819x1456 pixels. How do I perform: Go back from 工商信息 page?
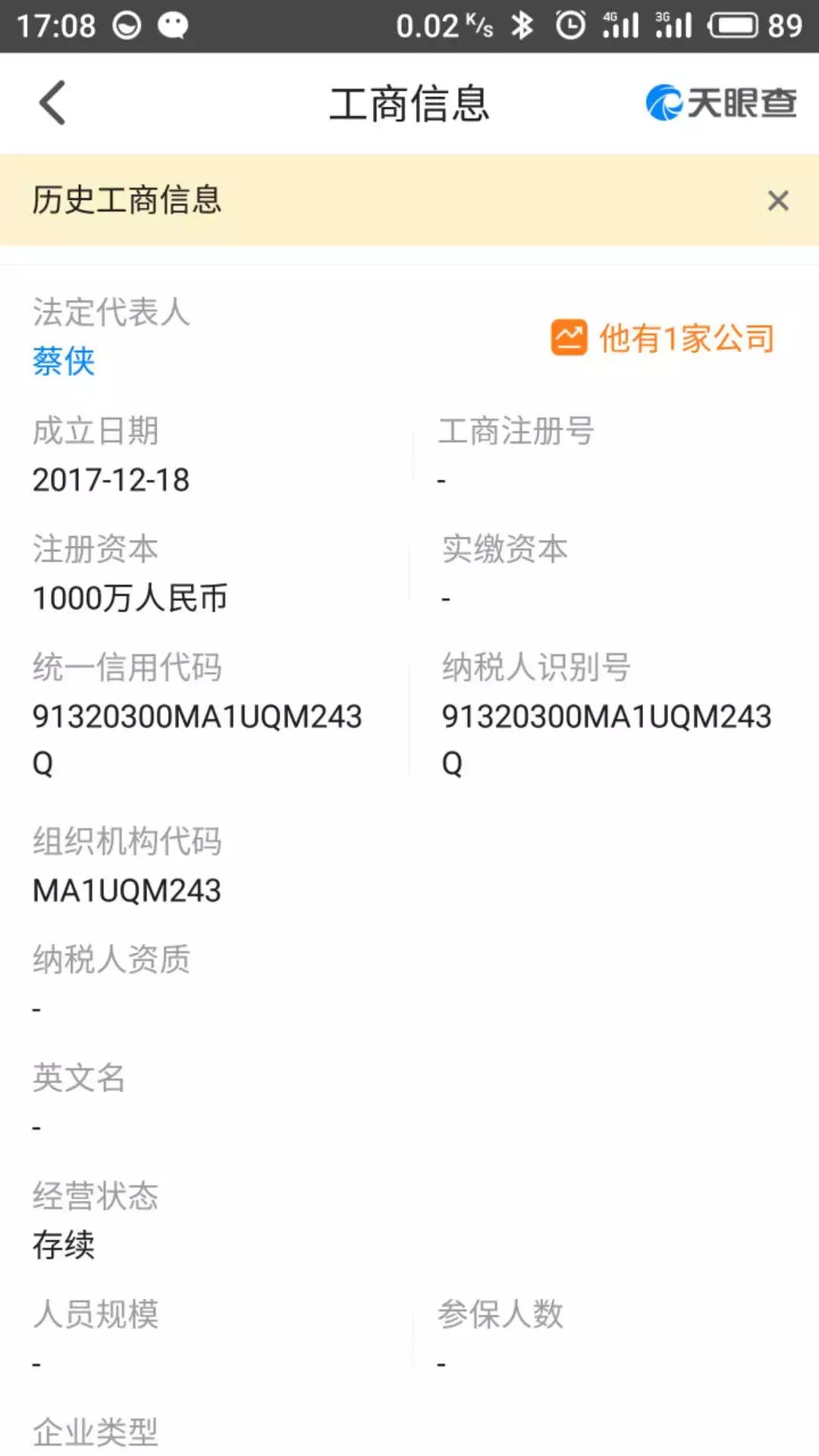tap(52, 103)
